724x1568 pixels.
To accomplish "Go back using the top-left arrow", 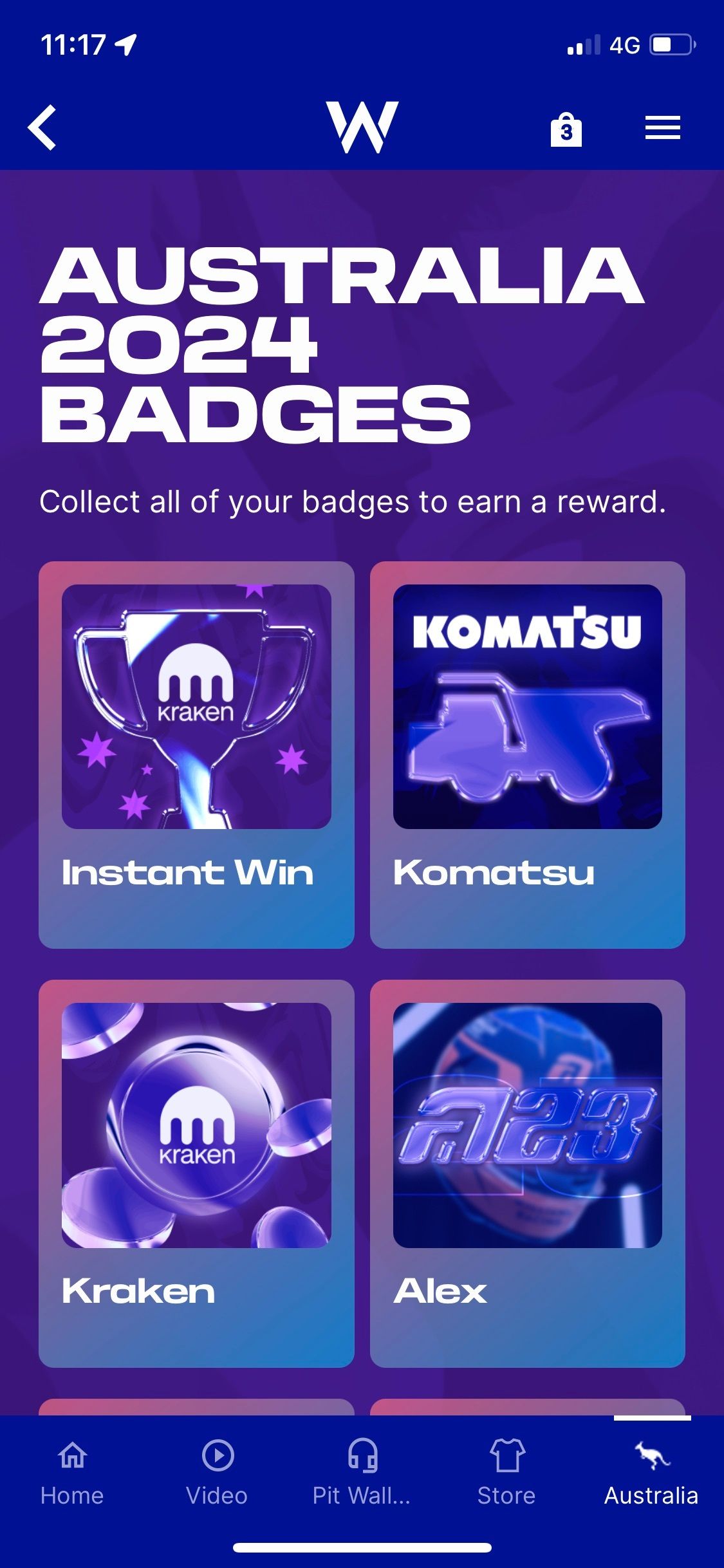I will click(42, 127).
